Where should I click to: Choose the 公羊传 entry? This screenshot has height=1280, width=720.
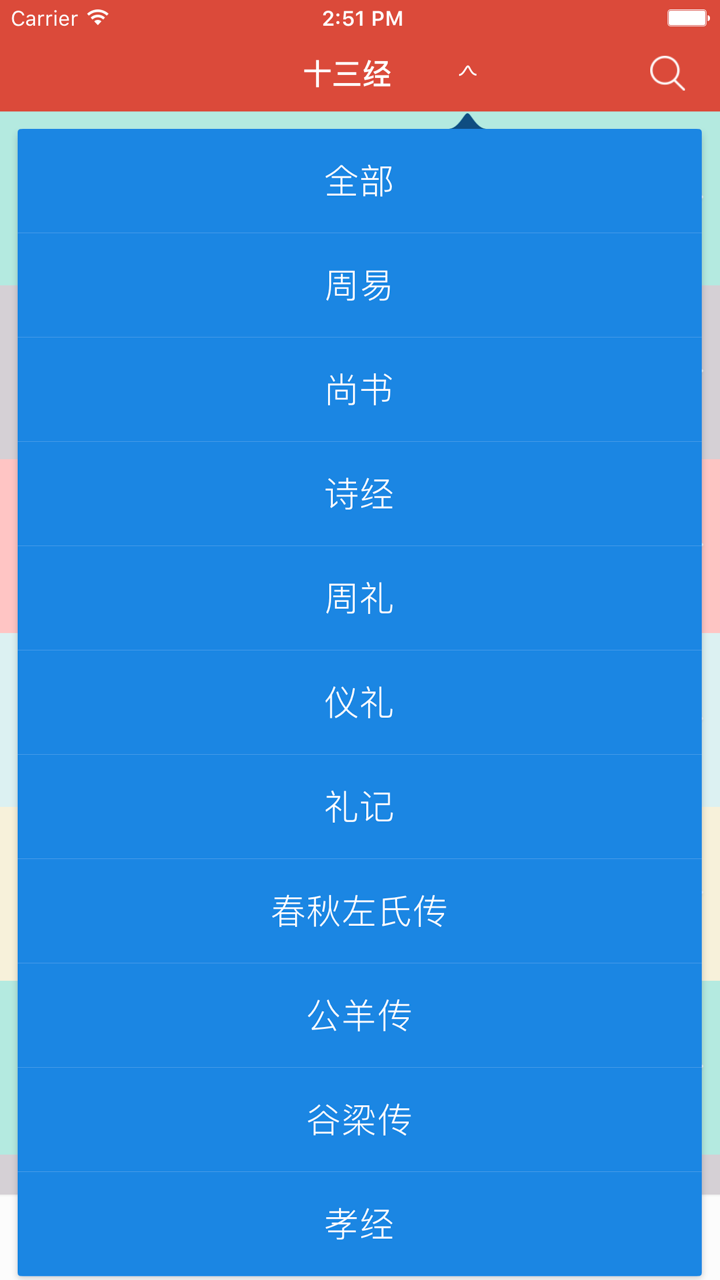pyautogui.click(x=360, y=1015)
